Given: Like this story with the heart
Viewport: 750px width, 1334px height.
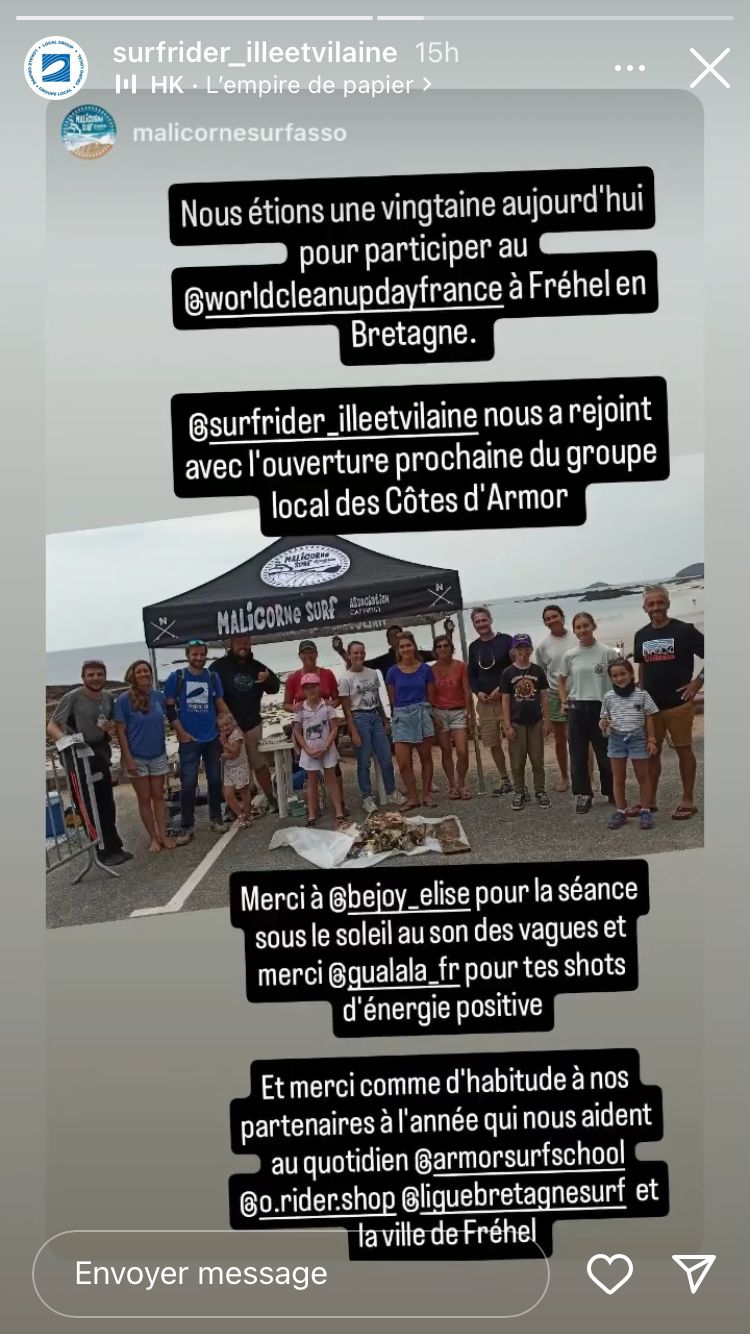Looking at the screenshot, I should click(x=609, y=1274).
